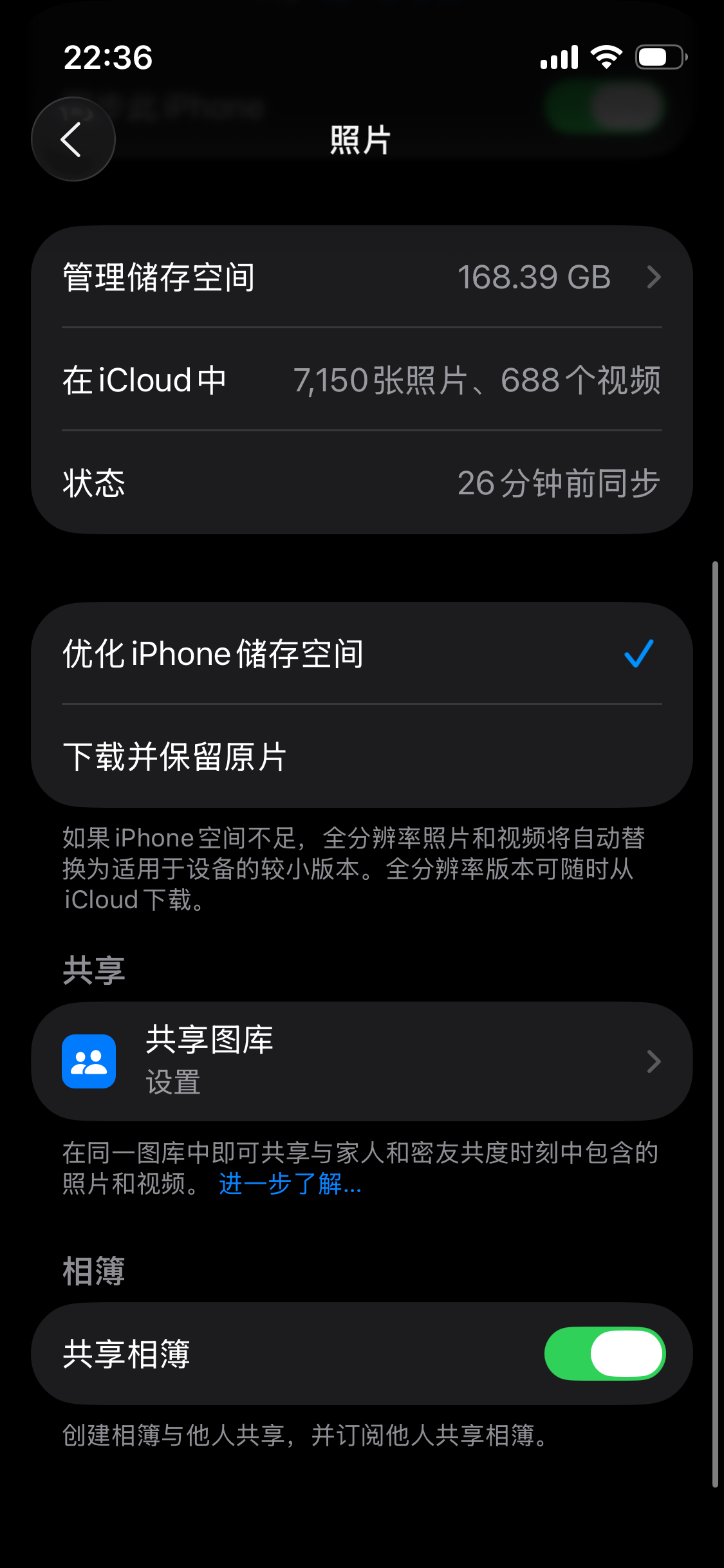Tap the 进一步了解 link
The height and width of the screenshot is (1568, 724).
coord(290,1184)
